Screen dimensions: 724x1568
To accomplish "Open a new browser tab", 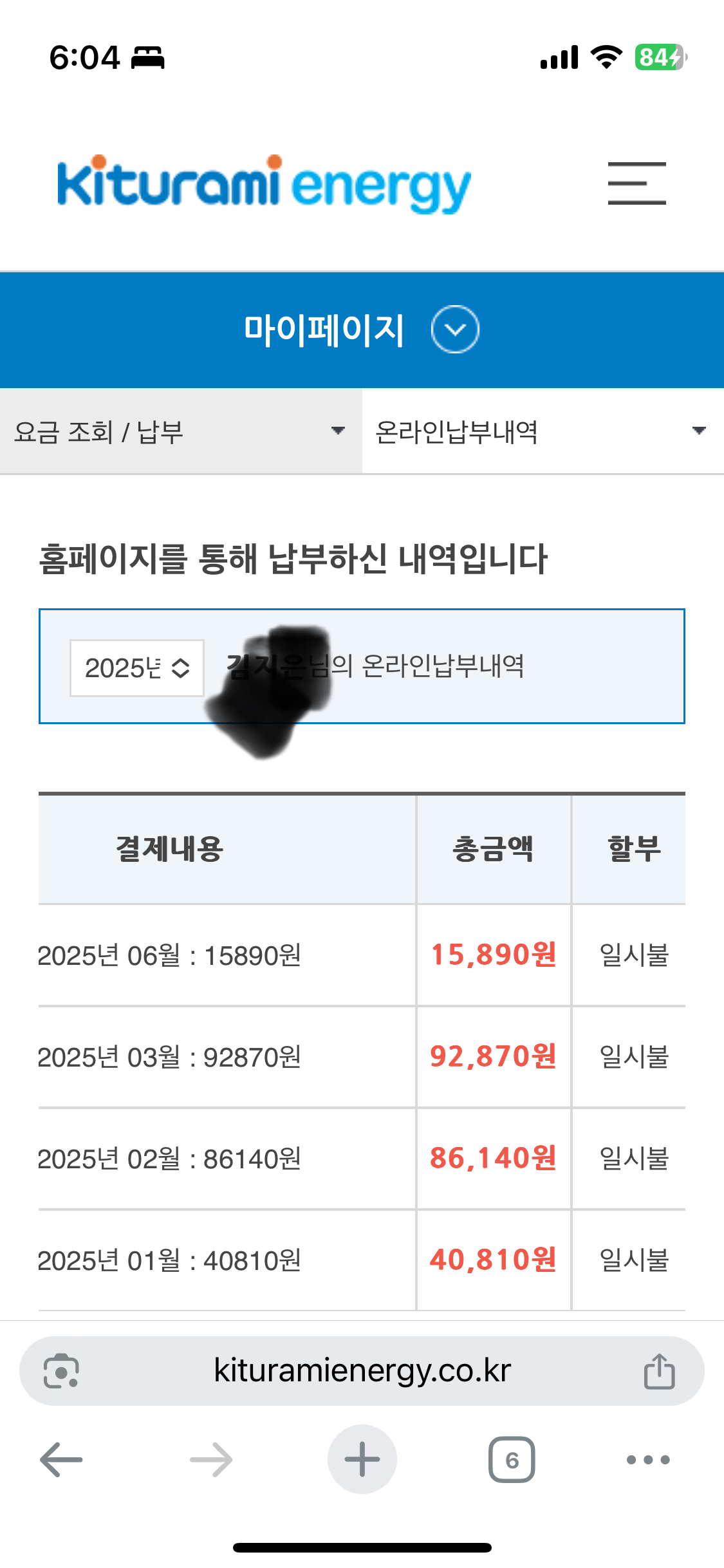I will pyautogui.click(x=362, y=1460).
